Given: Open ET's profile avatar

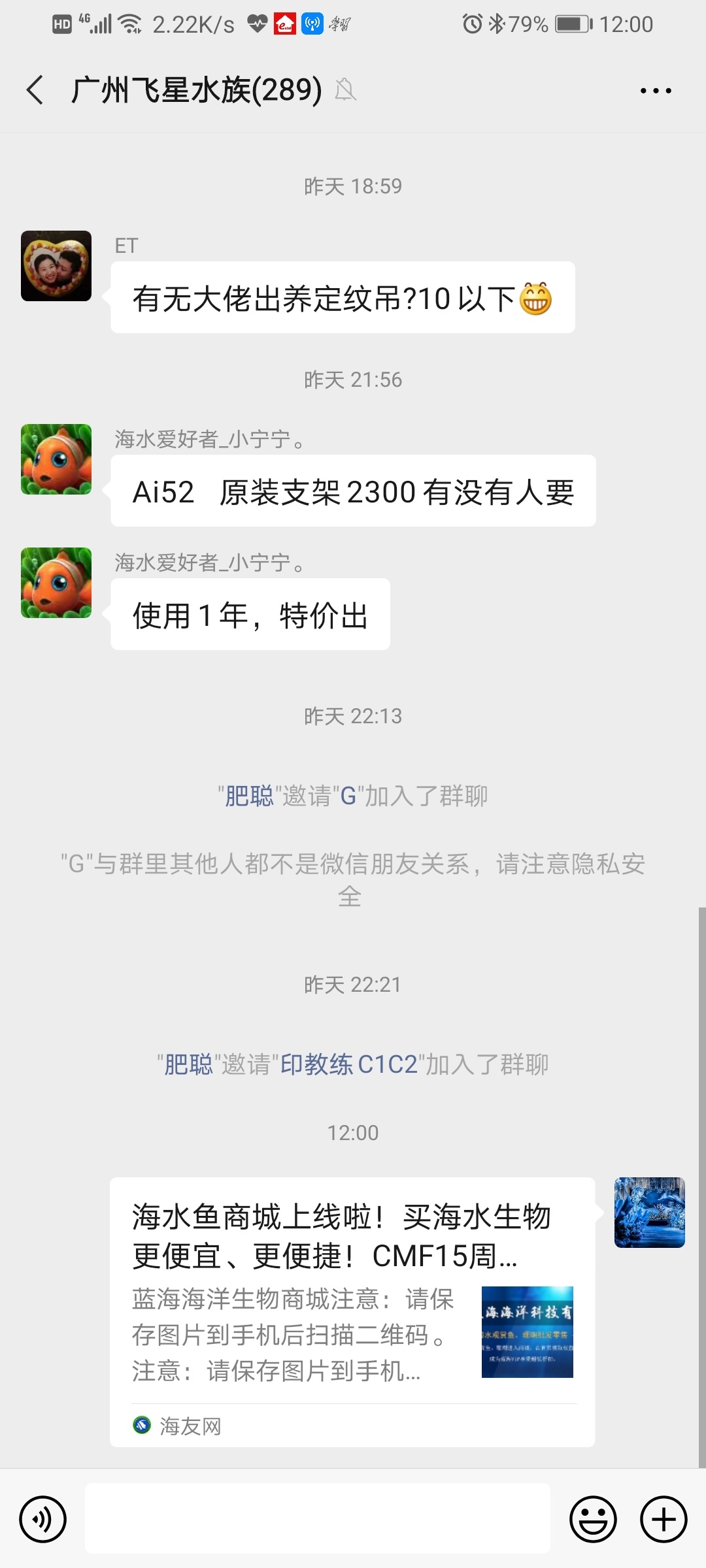Looking at the screenshot, I should click(56, 266).
